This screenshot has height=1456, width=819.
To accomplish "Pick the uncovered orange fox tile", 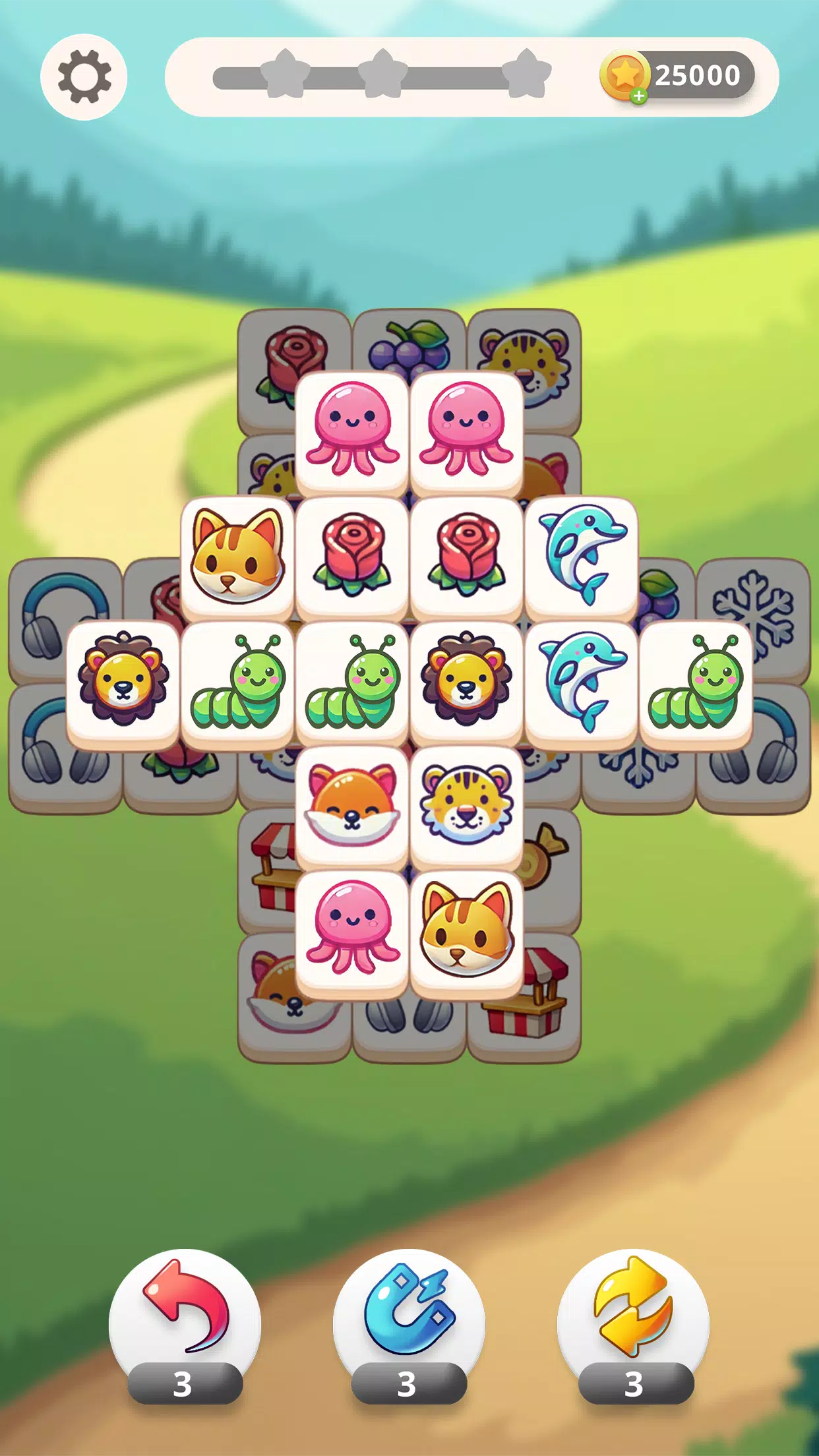I will pyautogui.click(x=351, y=805).
